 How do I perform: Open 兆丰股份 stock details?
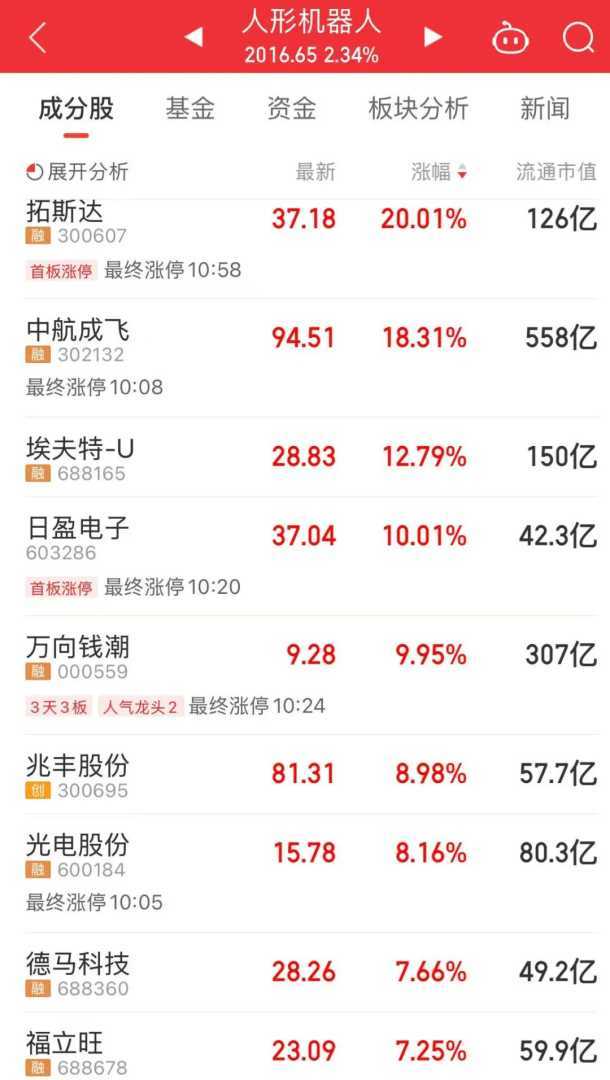point(78,767)
